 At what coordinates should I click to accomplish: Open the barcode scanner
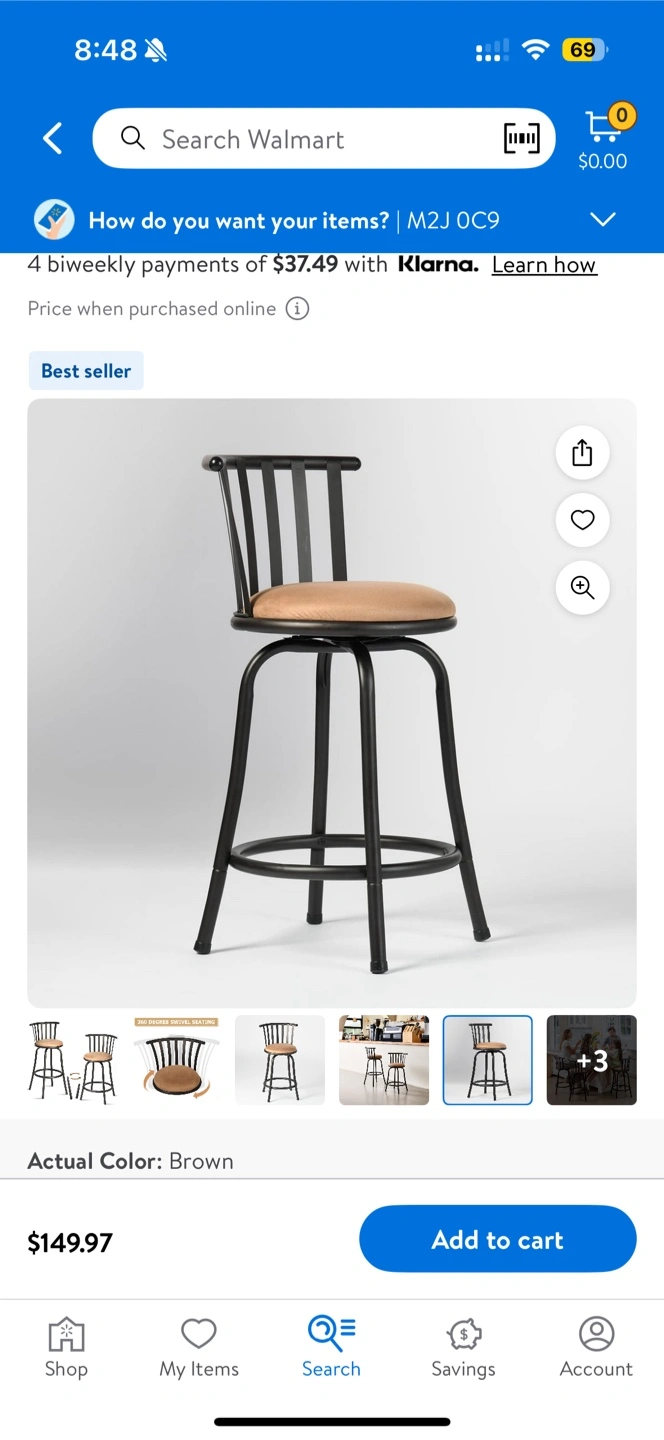(521, 139)
